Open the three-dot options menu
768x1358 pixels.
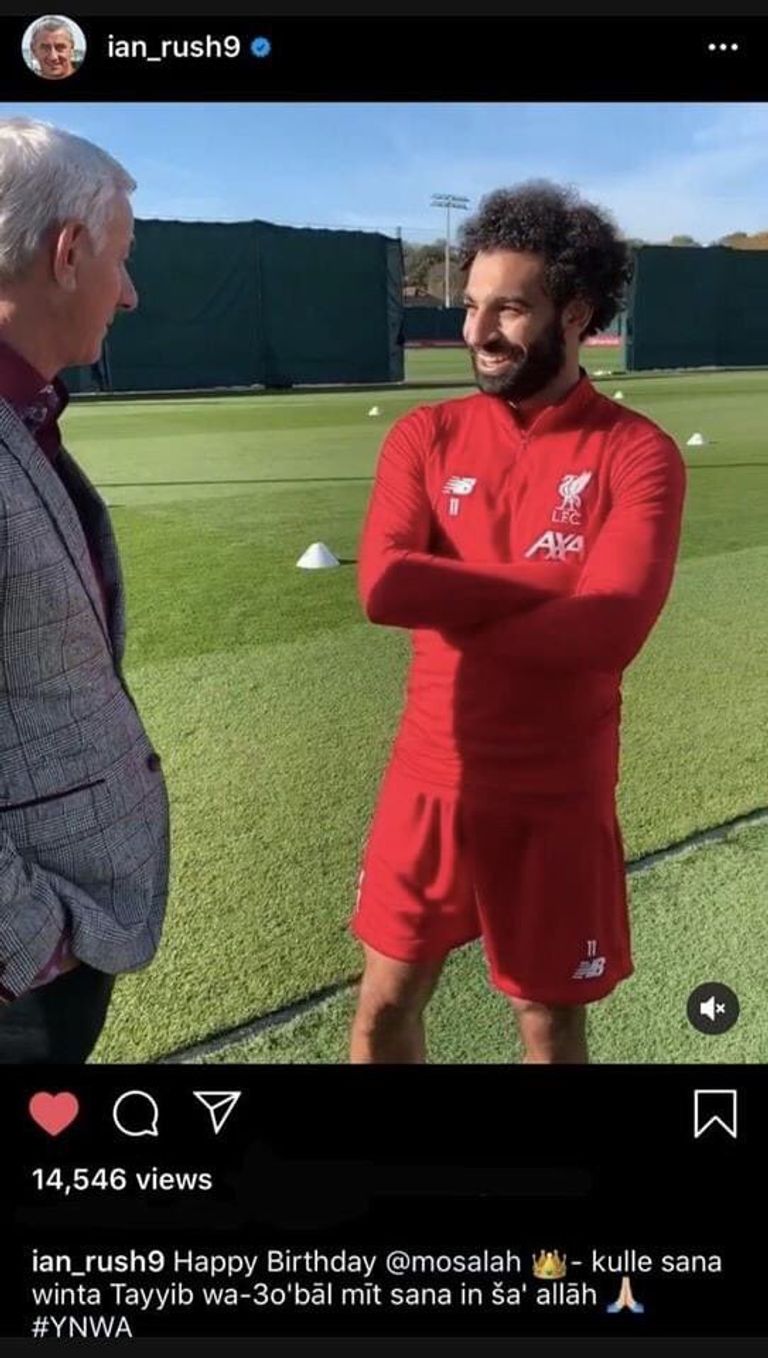[x=723, y=47]
